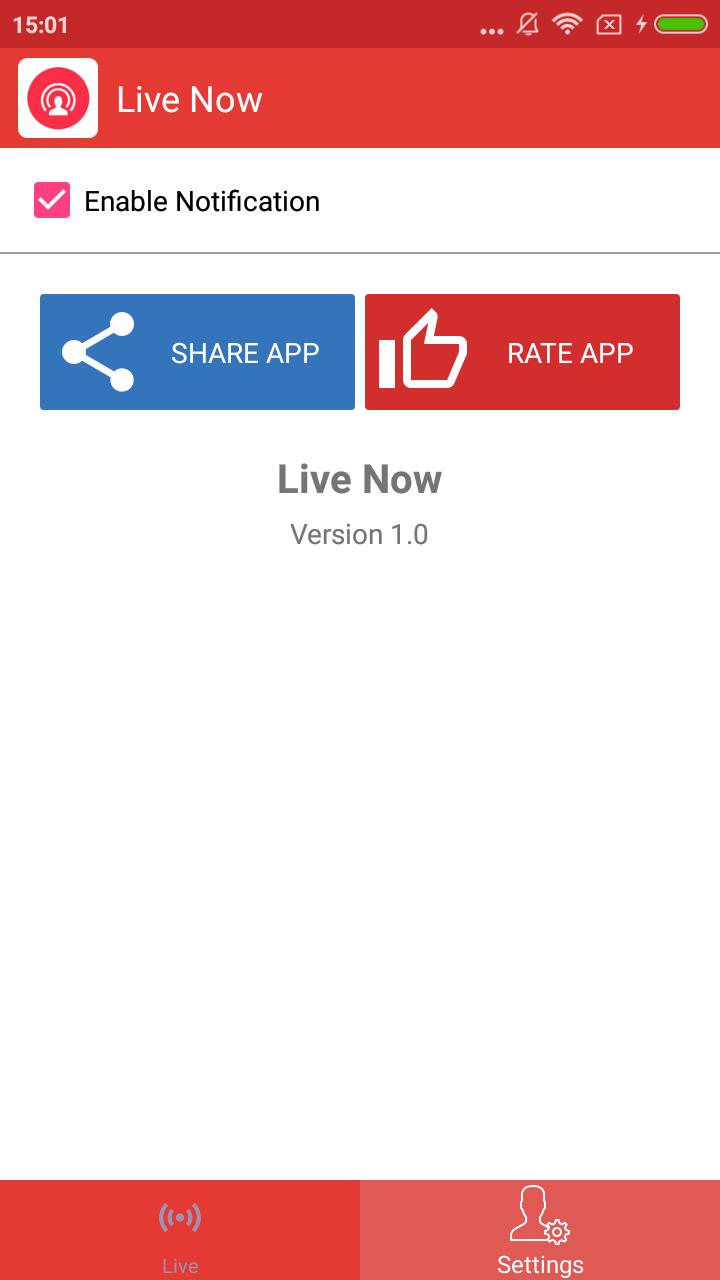Tap the ellipsis signal icon in status bar
Viewport: 720px width, 1280px height.
(491, 25)
